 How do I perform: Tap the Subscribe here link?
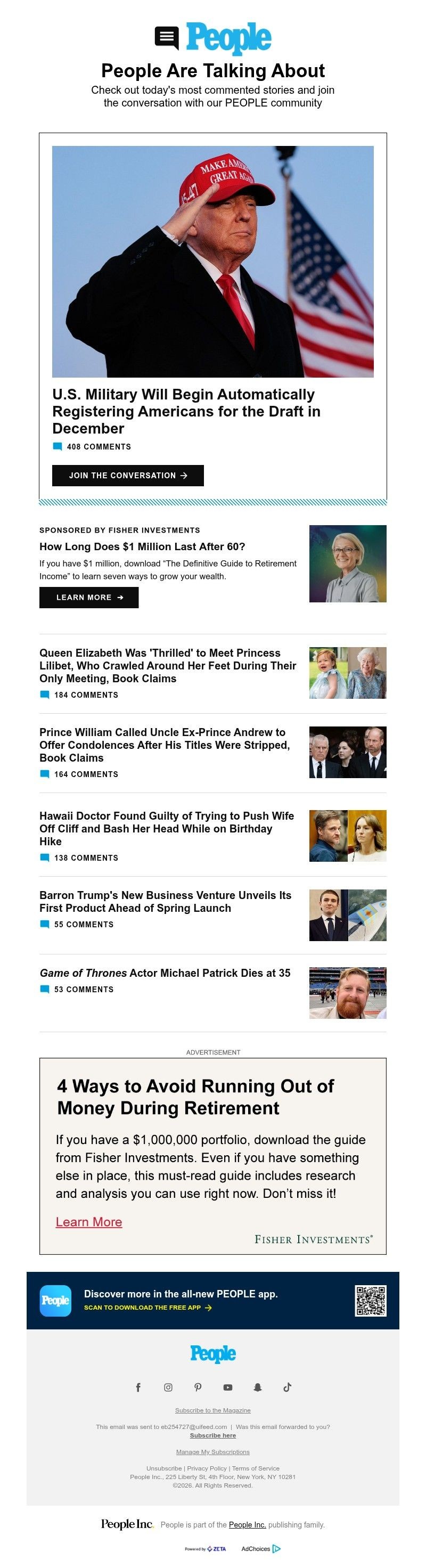click(x=212, y=1435)
